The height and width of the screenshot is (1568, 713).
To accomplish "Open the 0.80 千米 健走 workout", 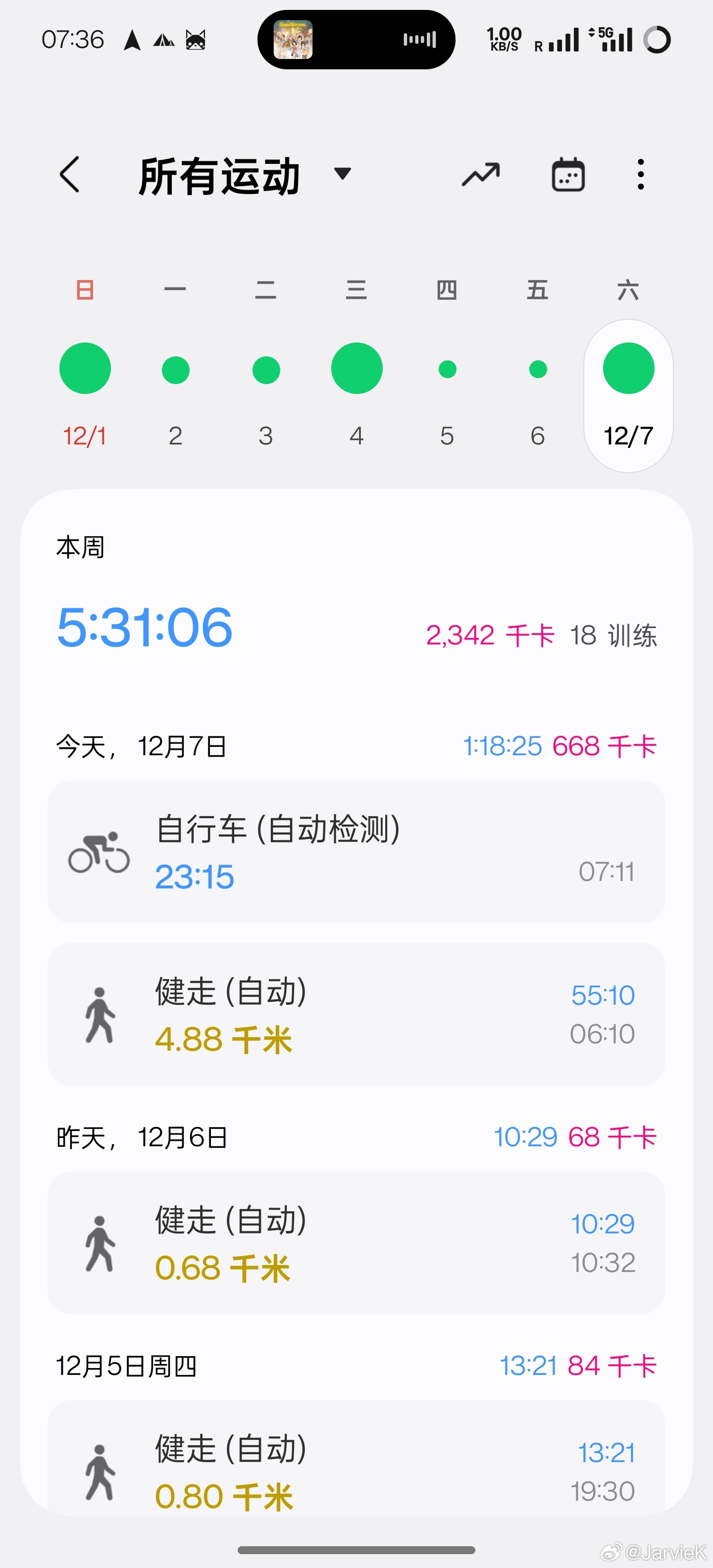I will (356, 1461).
